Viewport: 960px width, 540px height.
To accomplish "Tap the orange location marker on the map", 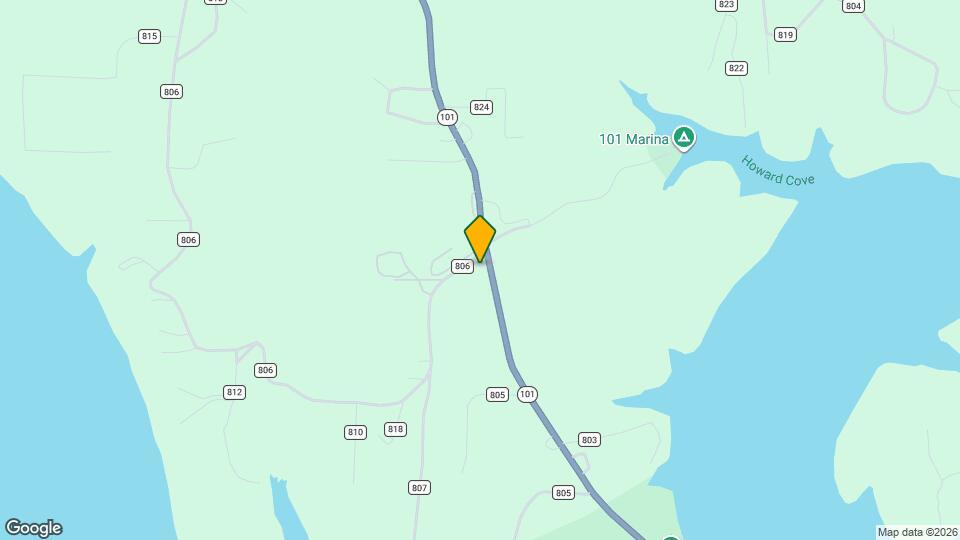I will (x=480, y=239).
